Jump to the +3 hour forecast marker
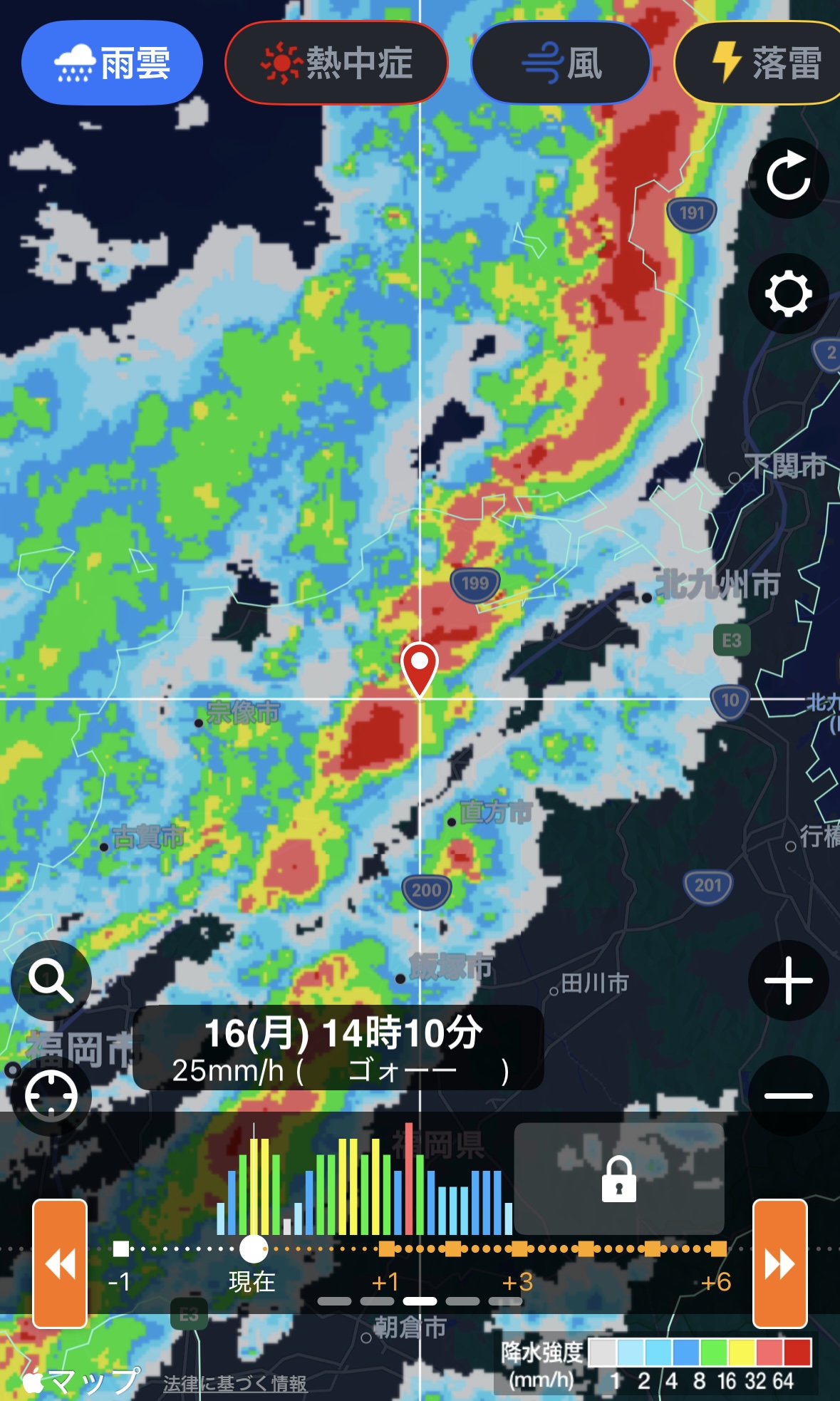This screenshot has width=840, height=1401. pyautogui.click(x=519, y=1249)
